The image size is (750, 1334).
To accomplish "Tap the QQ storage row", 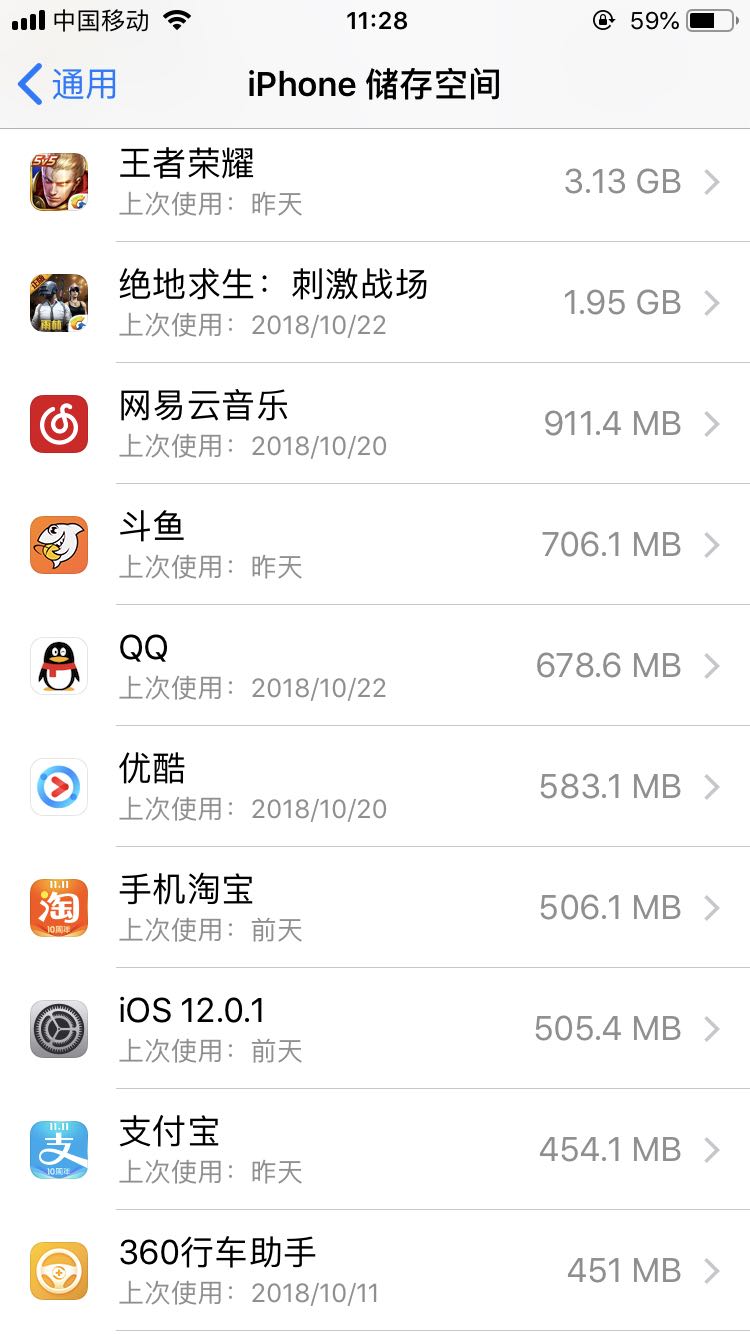I will (375, 666).
